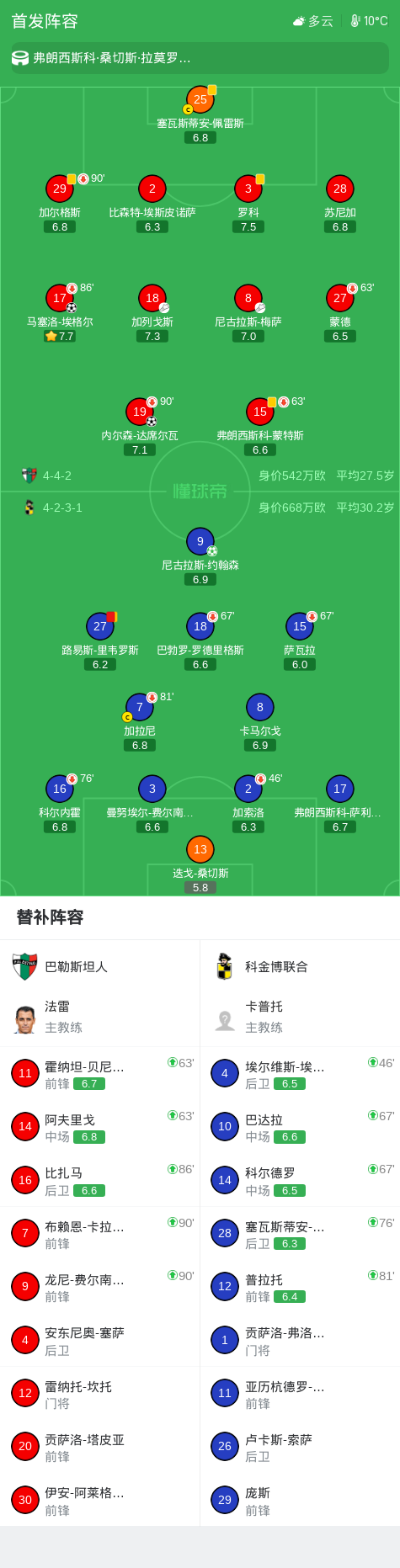View substitute 卢卡斯·索萨 number 26

tap(300, 1447)
